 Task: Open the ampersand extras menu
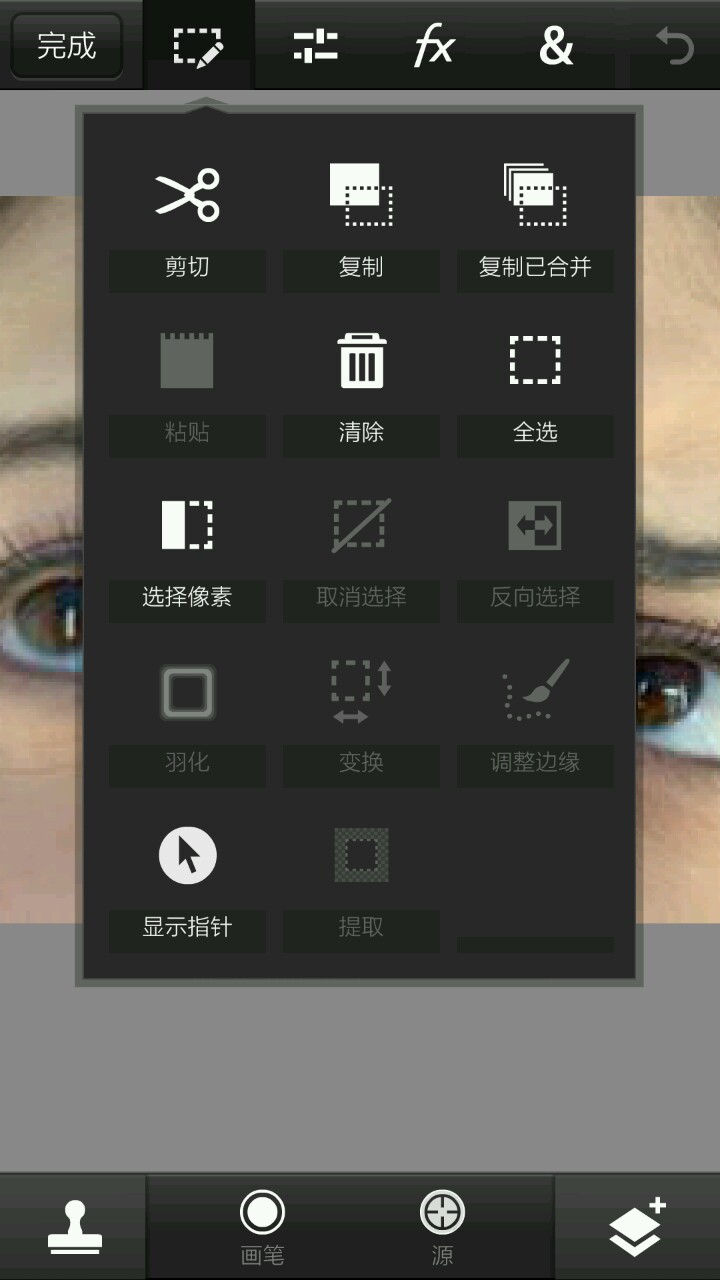tap(556, 46)
